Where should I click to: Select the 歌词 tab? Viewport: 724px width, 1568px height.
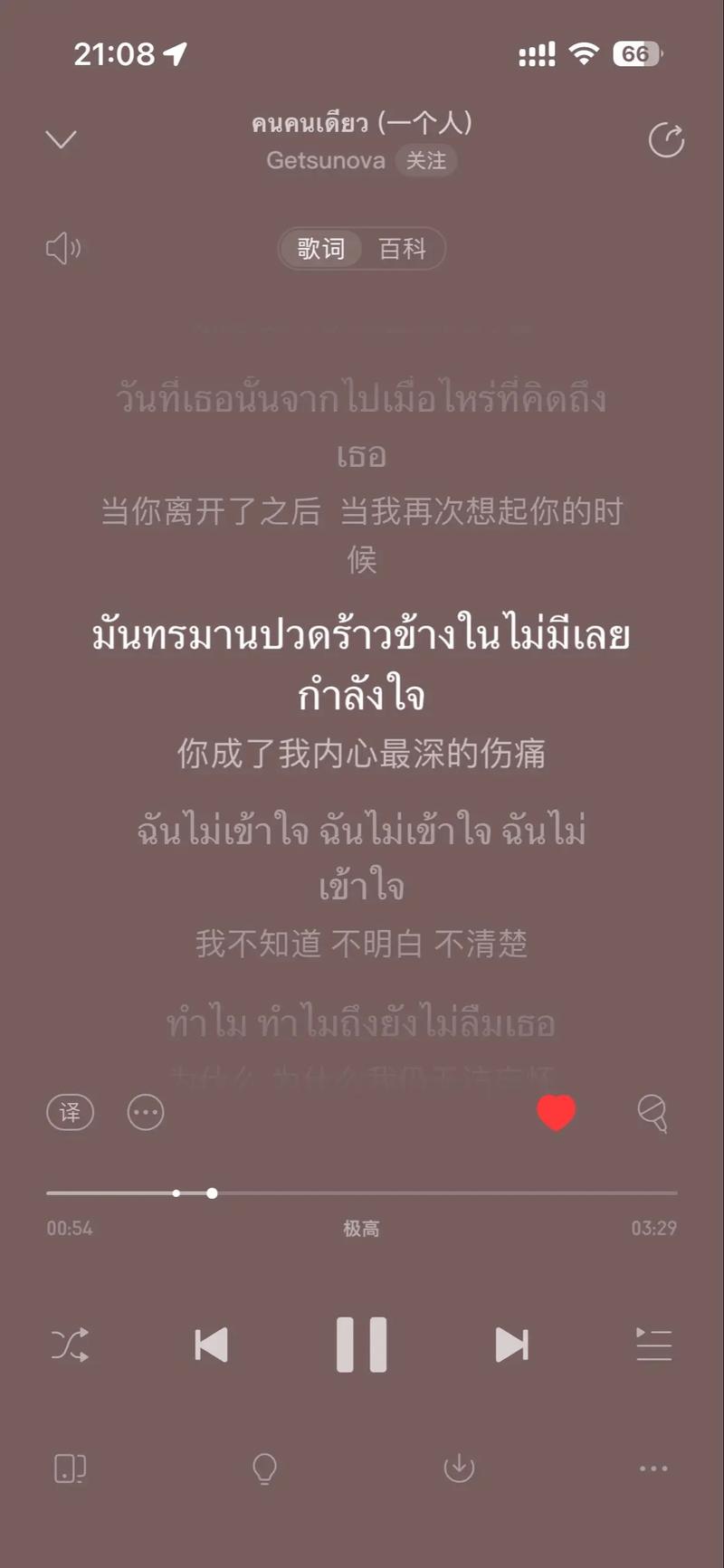(x=321, y=249)
